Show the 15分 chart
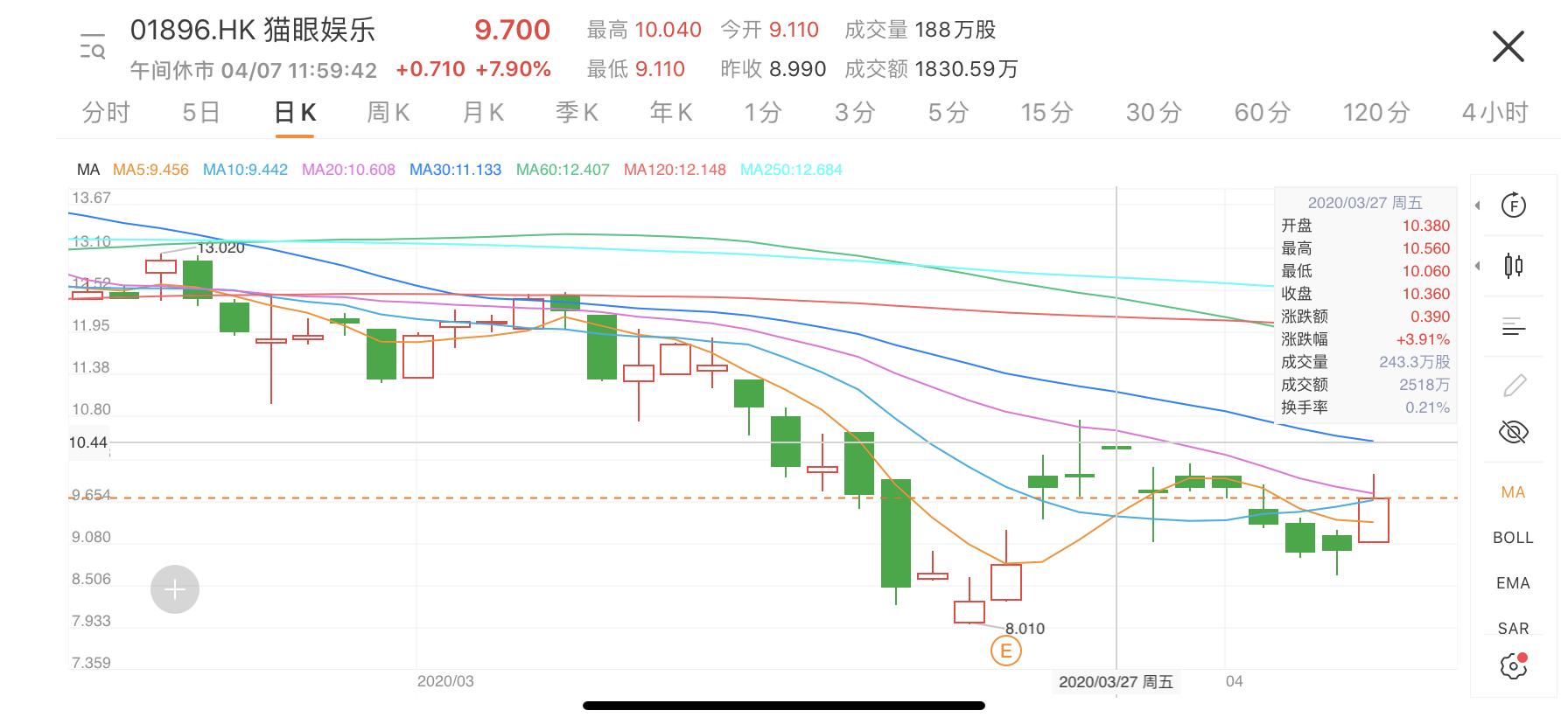1568x724 pixels. (1046, 113)
